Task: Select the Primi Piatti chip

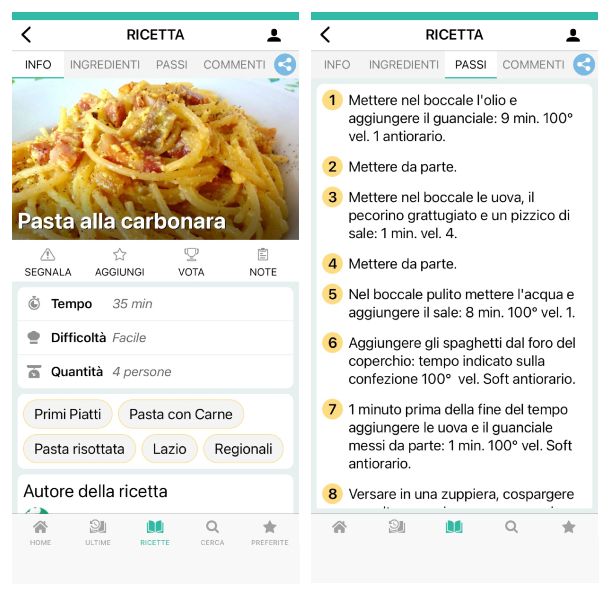Action: 68,414
